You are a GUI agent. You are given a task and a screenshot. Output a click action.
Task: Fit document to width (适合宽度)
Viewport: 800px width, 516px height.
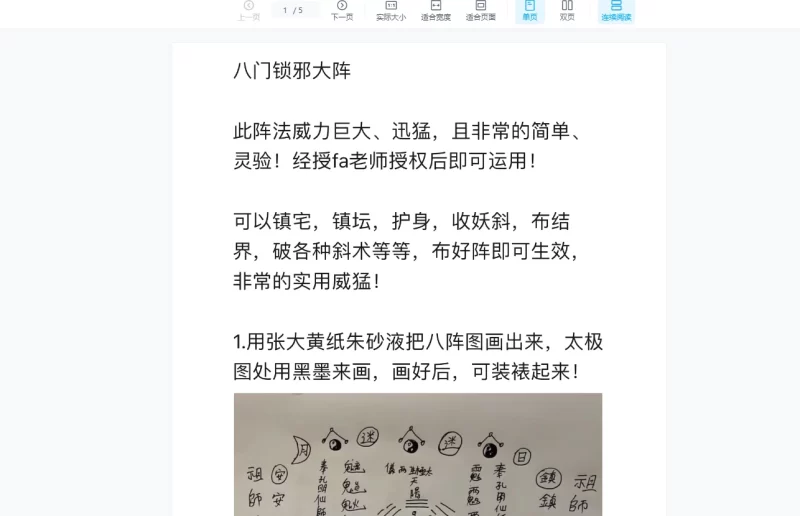point(436,10)
